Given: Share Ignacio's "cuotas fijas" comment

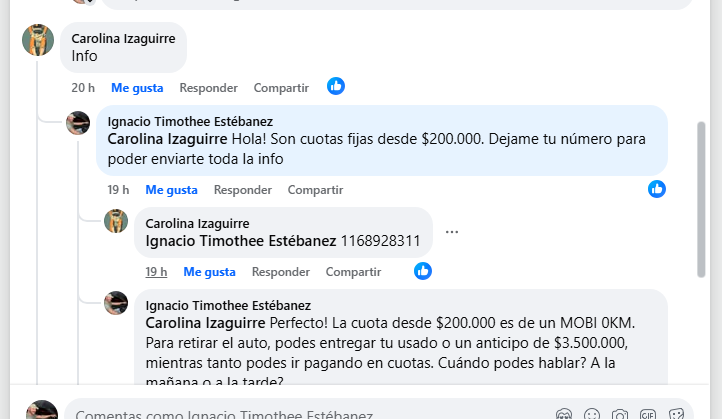Looking at the screenshot, I should 315,190.
